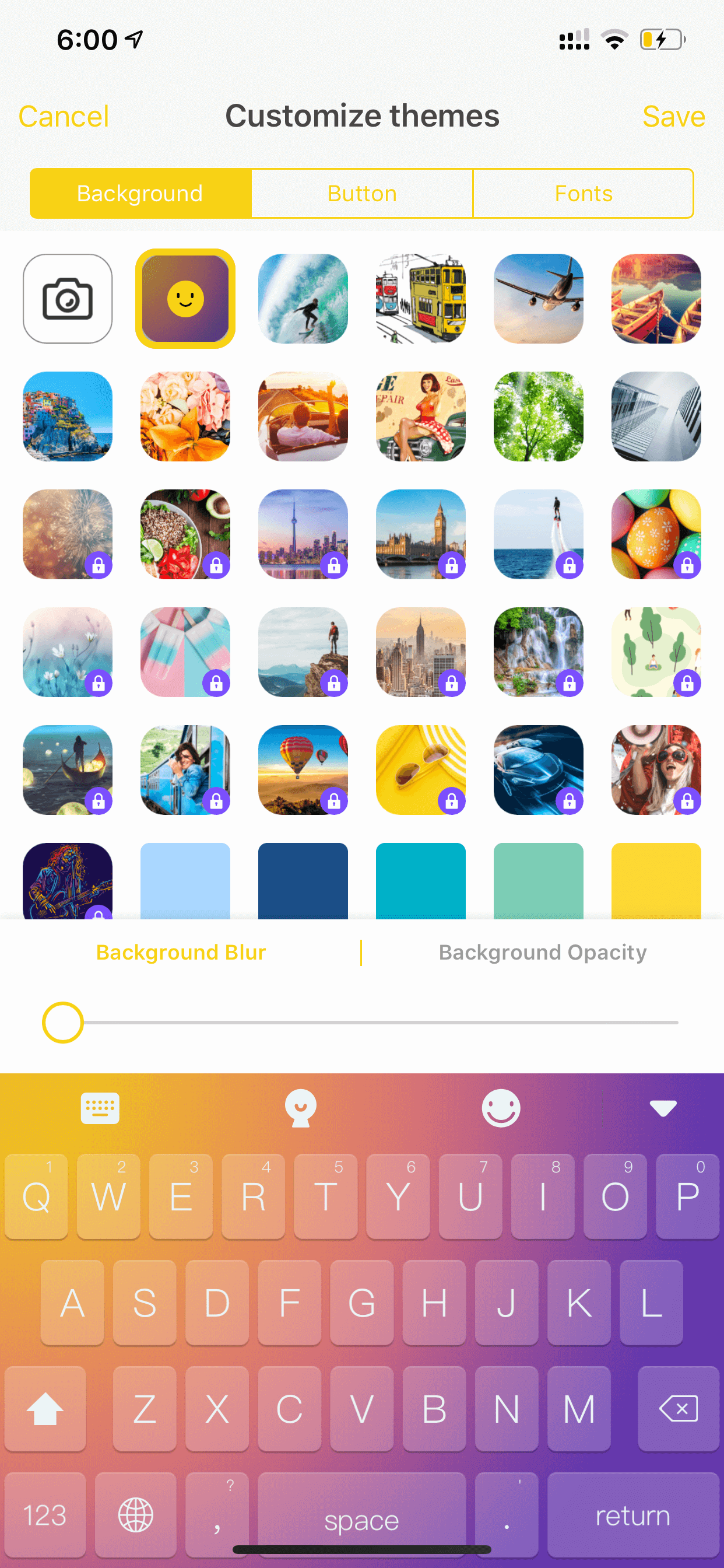Image resolution: width=724 pixels, height=1568 pixels.
Task: Choose the yellow color swatch
Action: click(656, 881)
